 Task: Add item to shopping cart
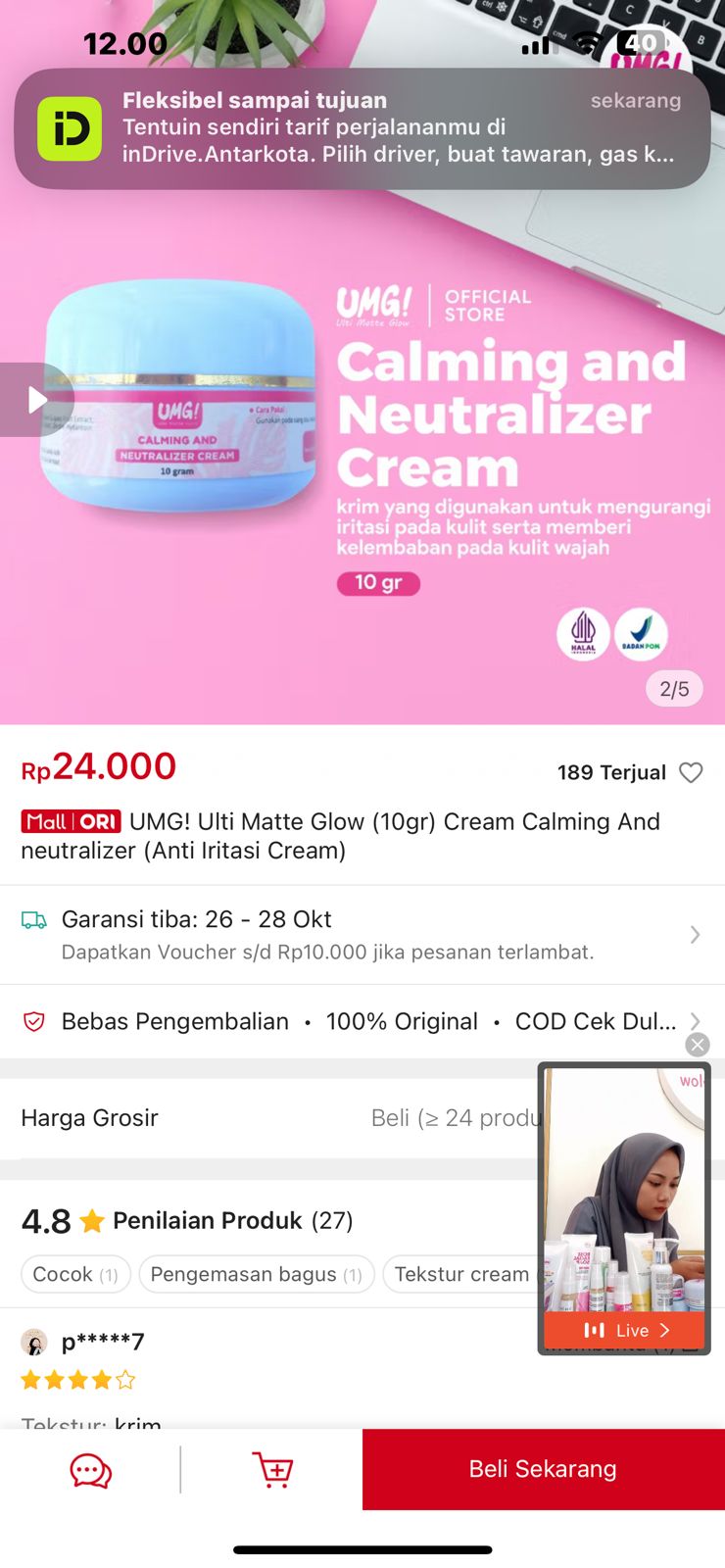pyautogui.click(x=272, y=1469)
